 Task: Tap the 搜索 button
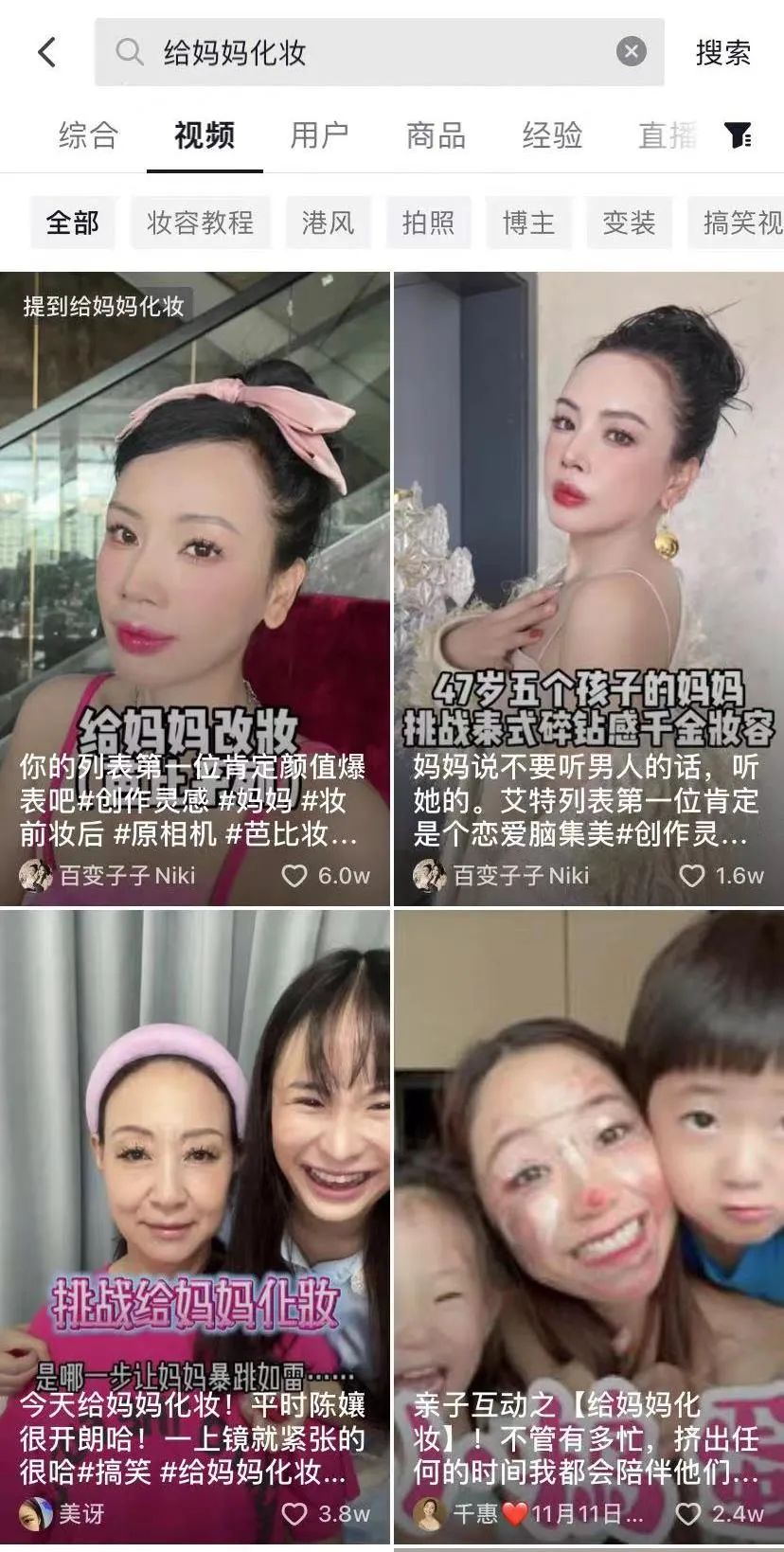tap(722, 52)
